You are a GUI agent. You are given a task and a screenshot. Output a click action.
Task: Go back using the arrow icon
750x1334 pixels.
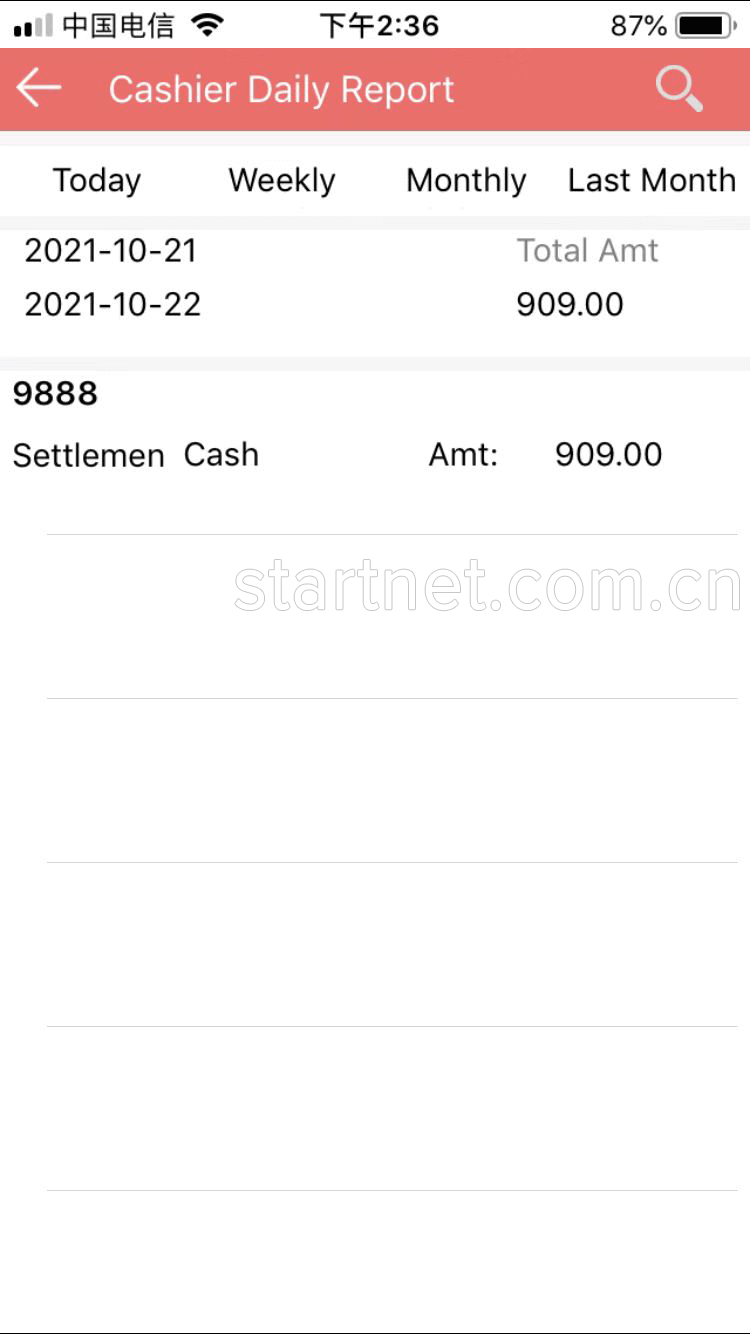click(39, 89)
